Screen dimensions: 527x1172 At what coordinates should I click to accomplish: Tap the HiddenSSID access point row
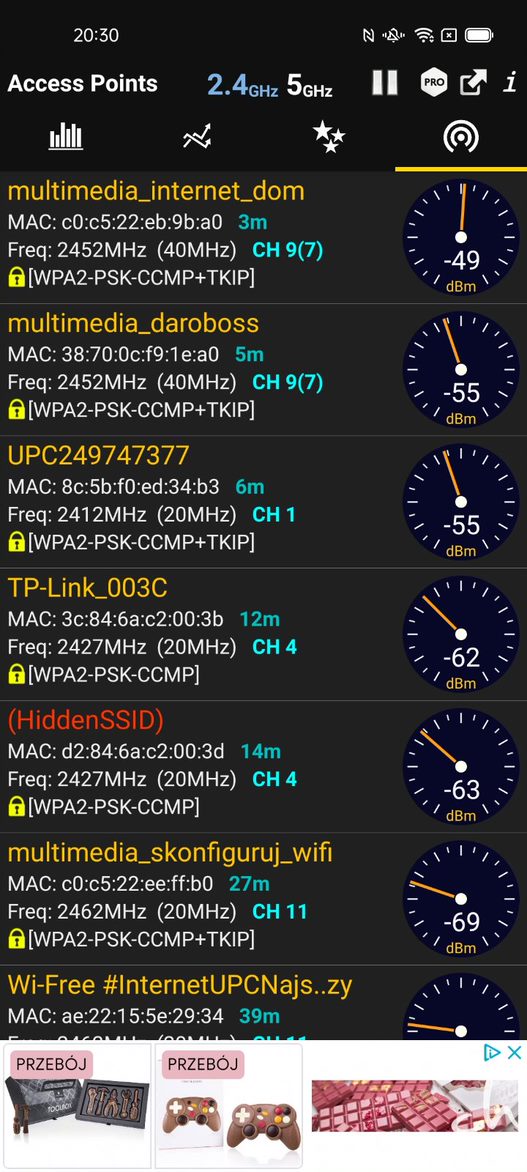[263, 767]
